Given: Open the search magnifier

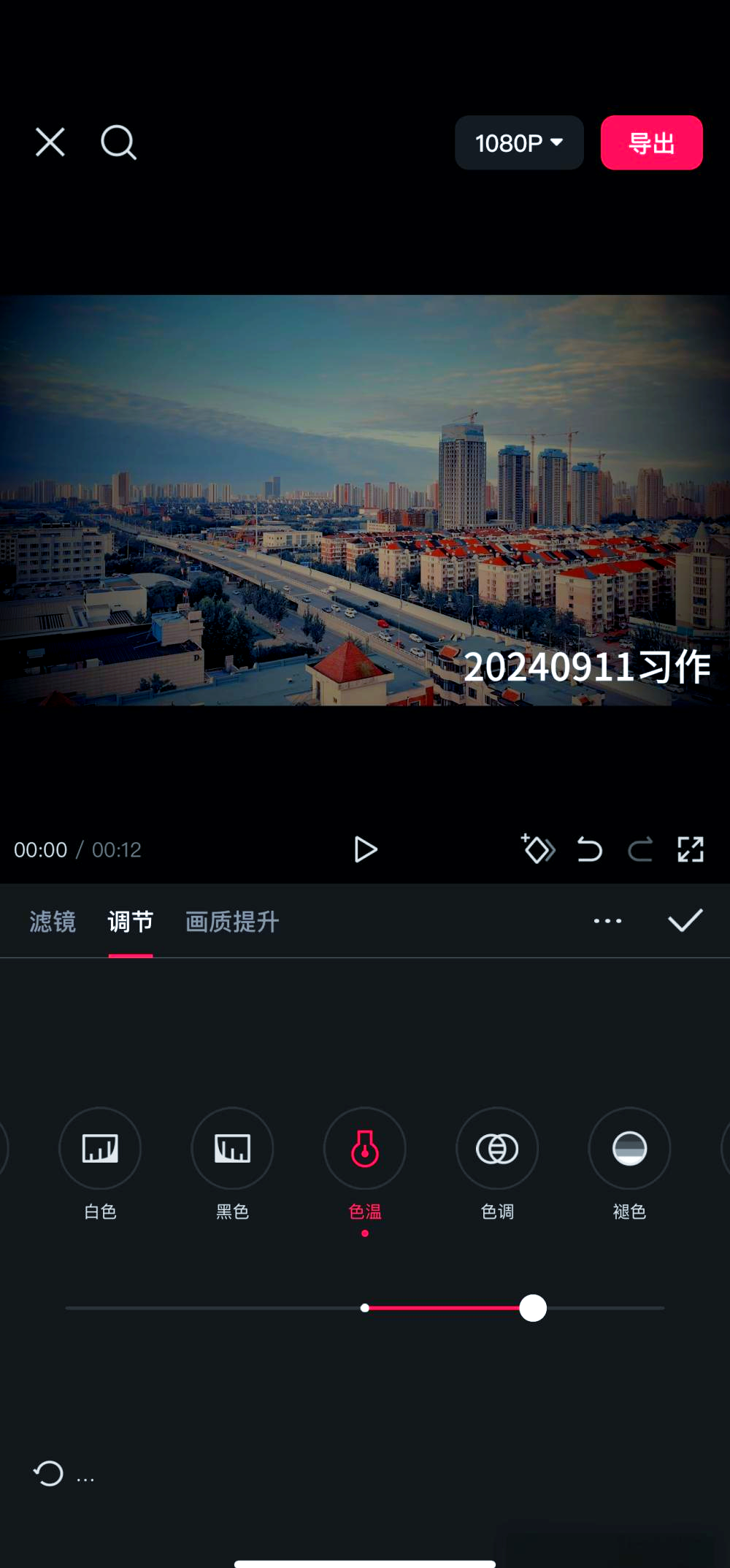Looking at the screenshot, I should (x=118, y=142).
